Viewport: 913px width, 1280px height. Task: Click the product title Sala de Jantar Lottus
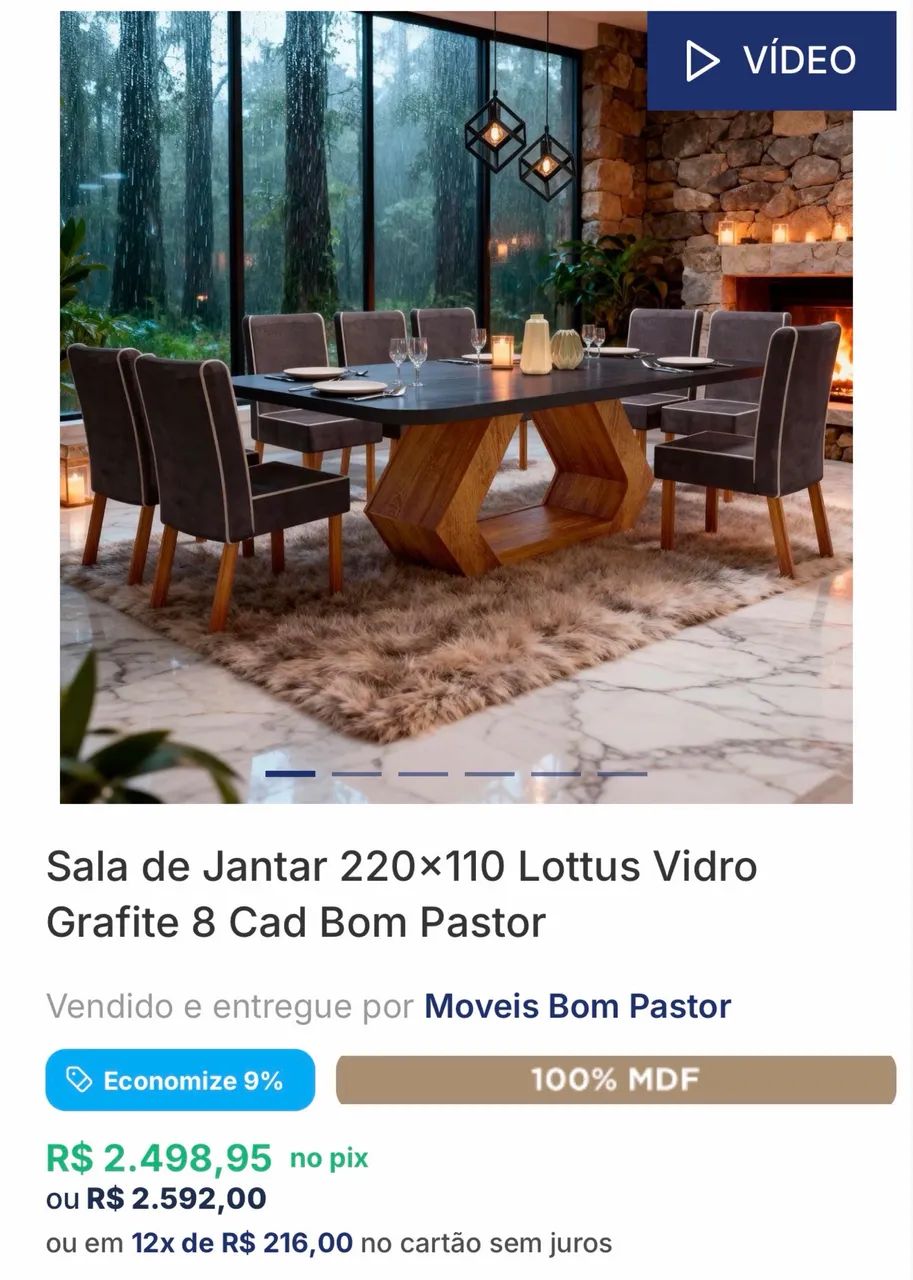pyautogui.click(x=400, y=893)
